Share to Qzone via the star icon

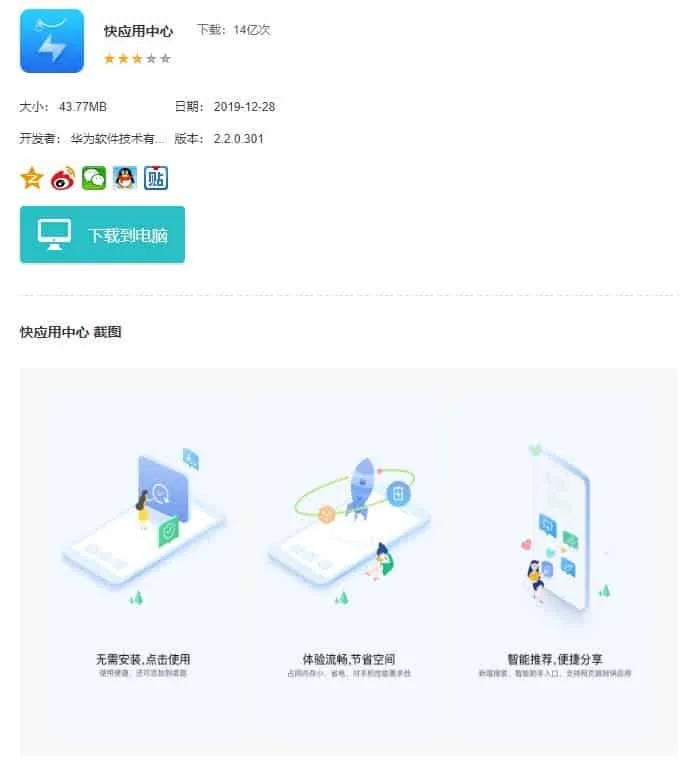(32, 179)
